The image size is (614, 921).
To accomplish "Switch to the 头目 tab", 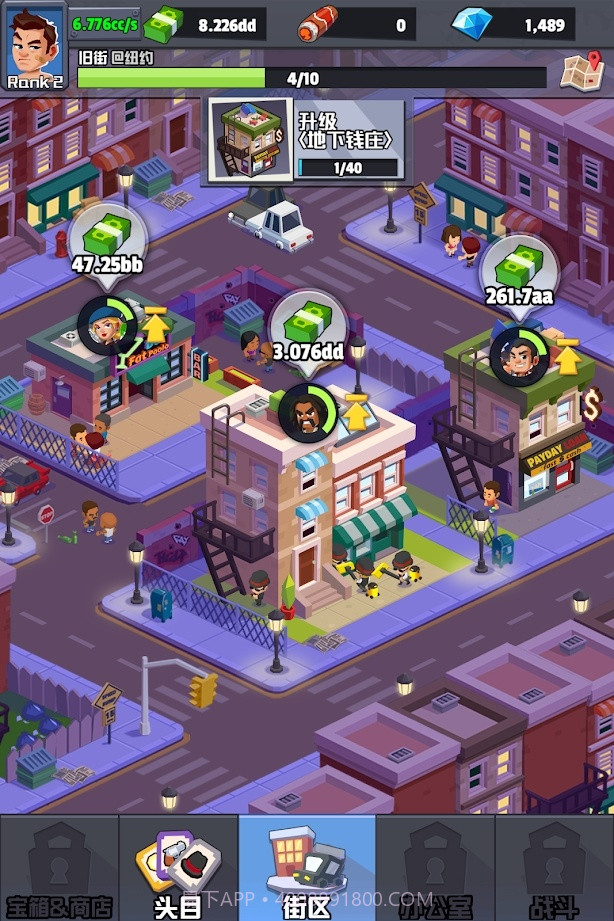I will pyautogui.click(x=178, y=868).
